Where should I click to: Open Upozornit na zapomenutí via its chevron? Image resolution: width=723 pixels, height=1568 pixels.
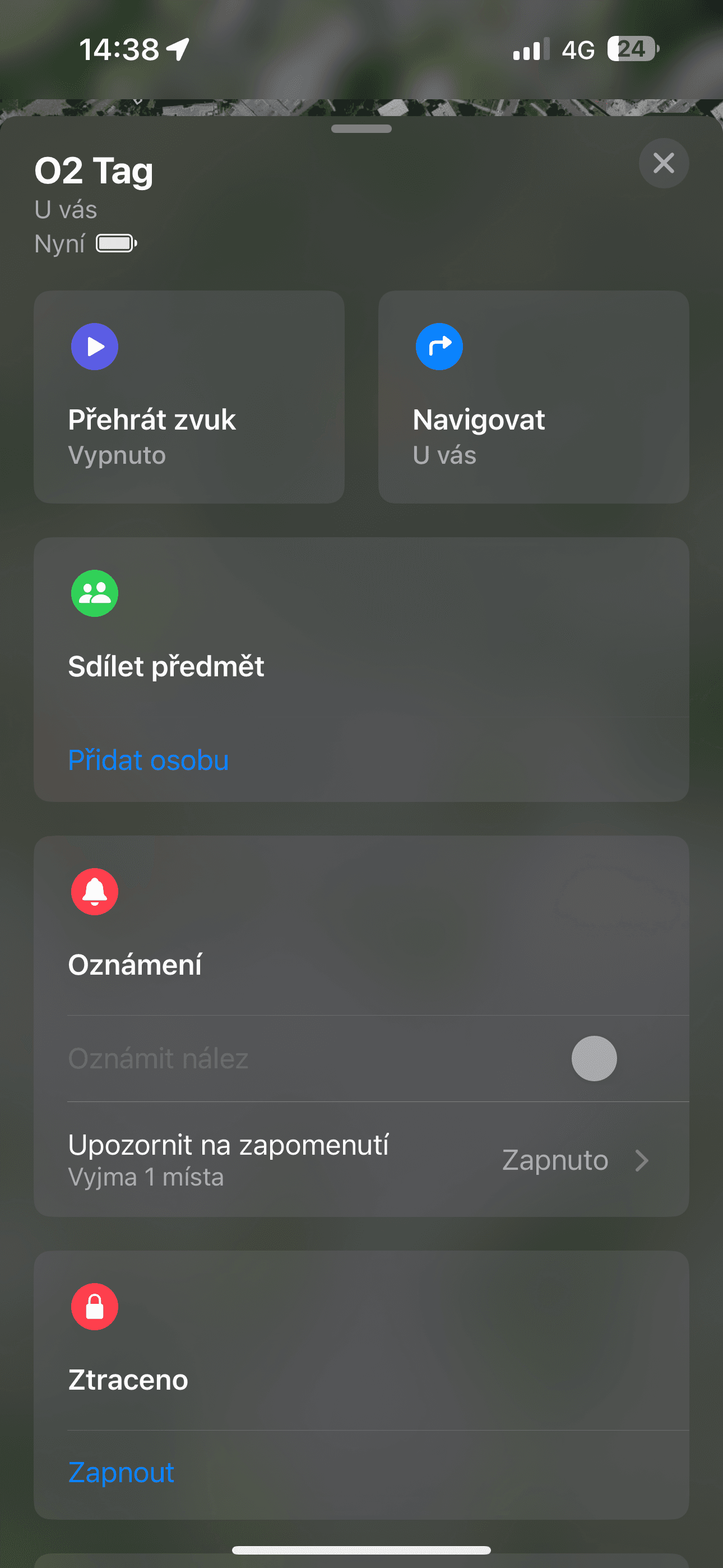[x=643, y=1160]
